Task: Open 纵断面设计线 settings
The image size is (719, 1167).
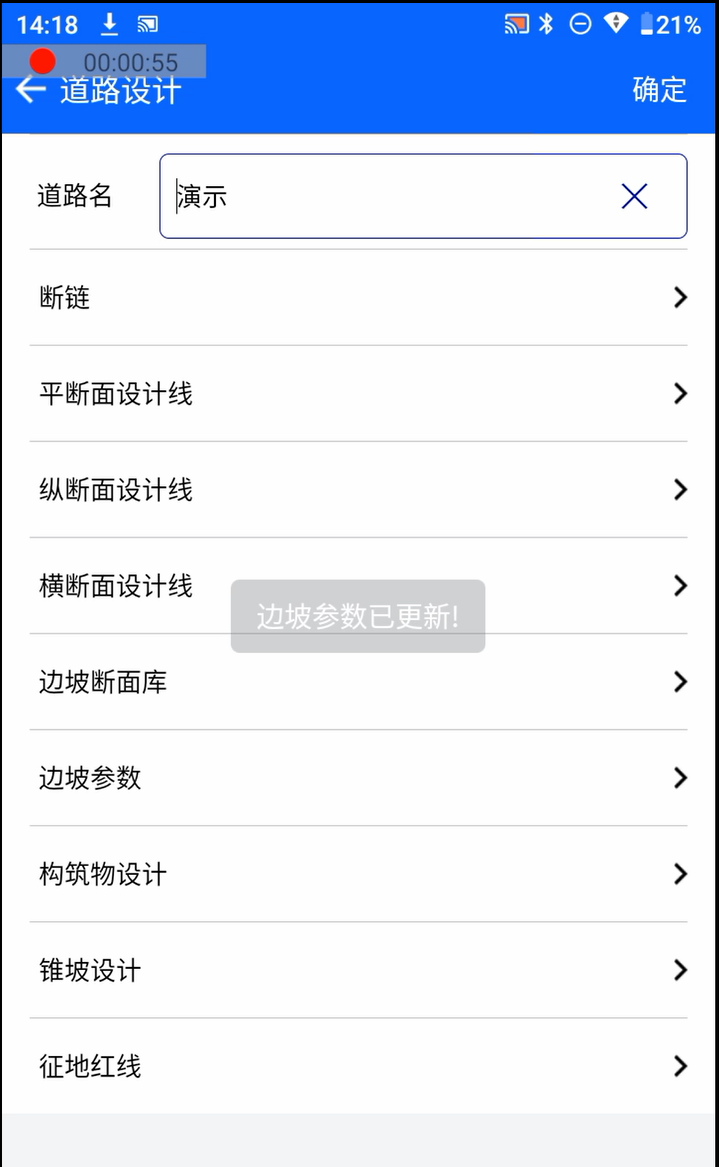Action: pos(358,490)
